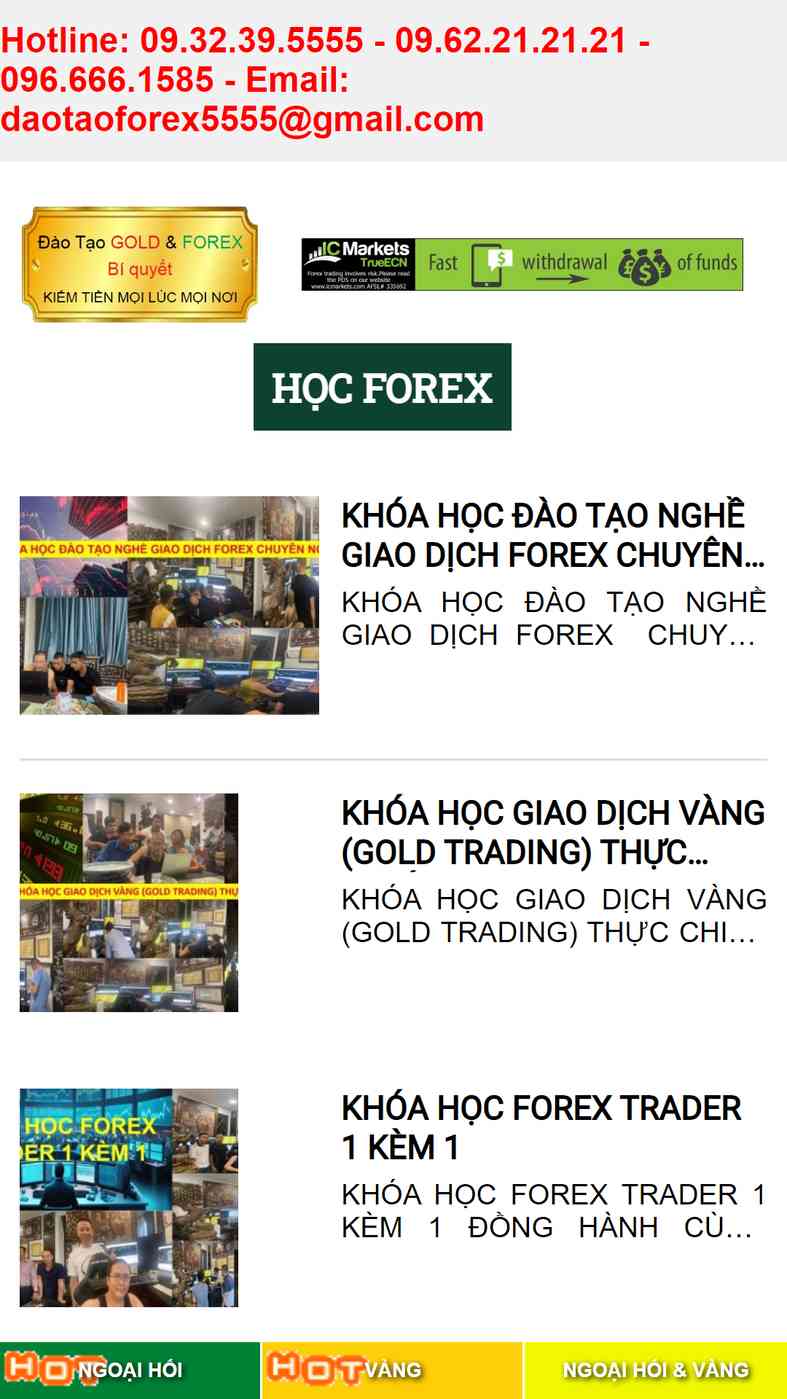Select the NGOẠI HỐI & VÀNG bottom tab

(x=655, y=1370)
